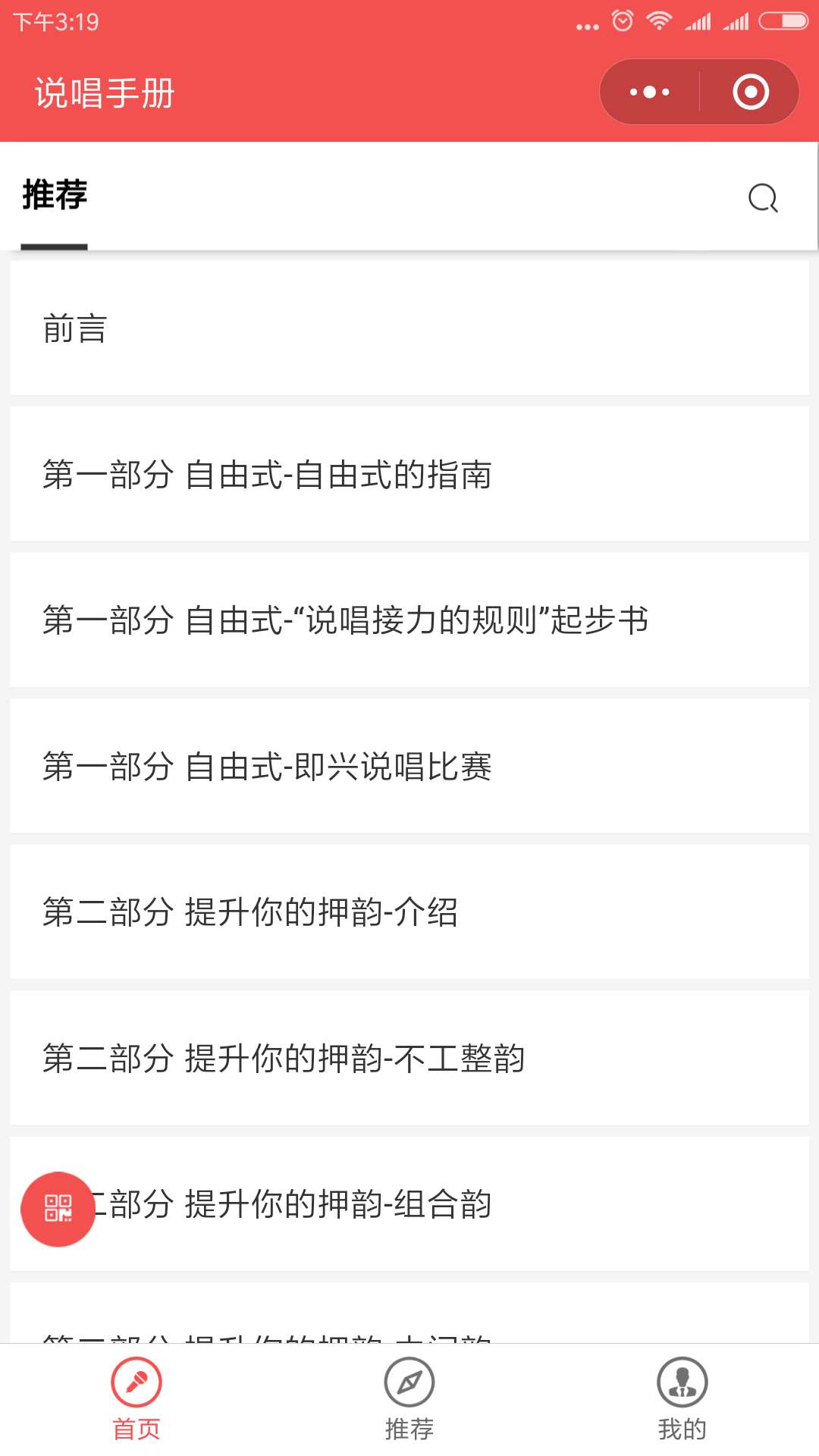Open the 前言 chapter
This screenshot has height=1456, width=819.
click(x=409, y=328)
